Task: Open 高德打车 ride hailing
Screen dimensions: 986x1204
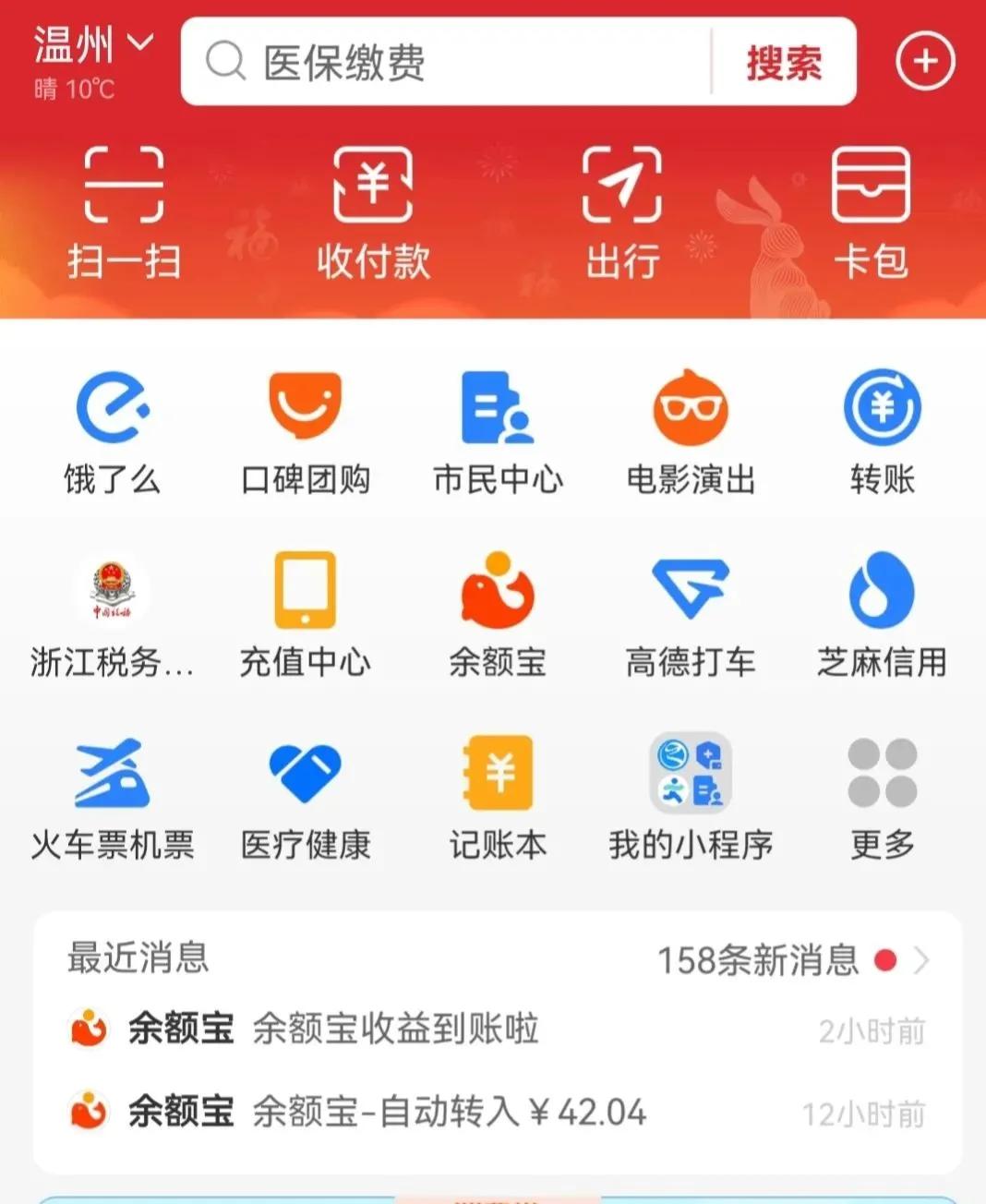Action: click(690, 611)
